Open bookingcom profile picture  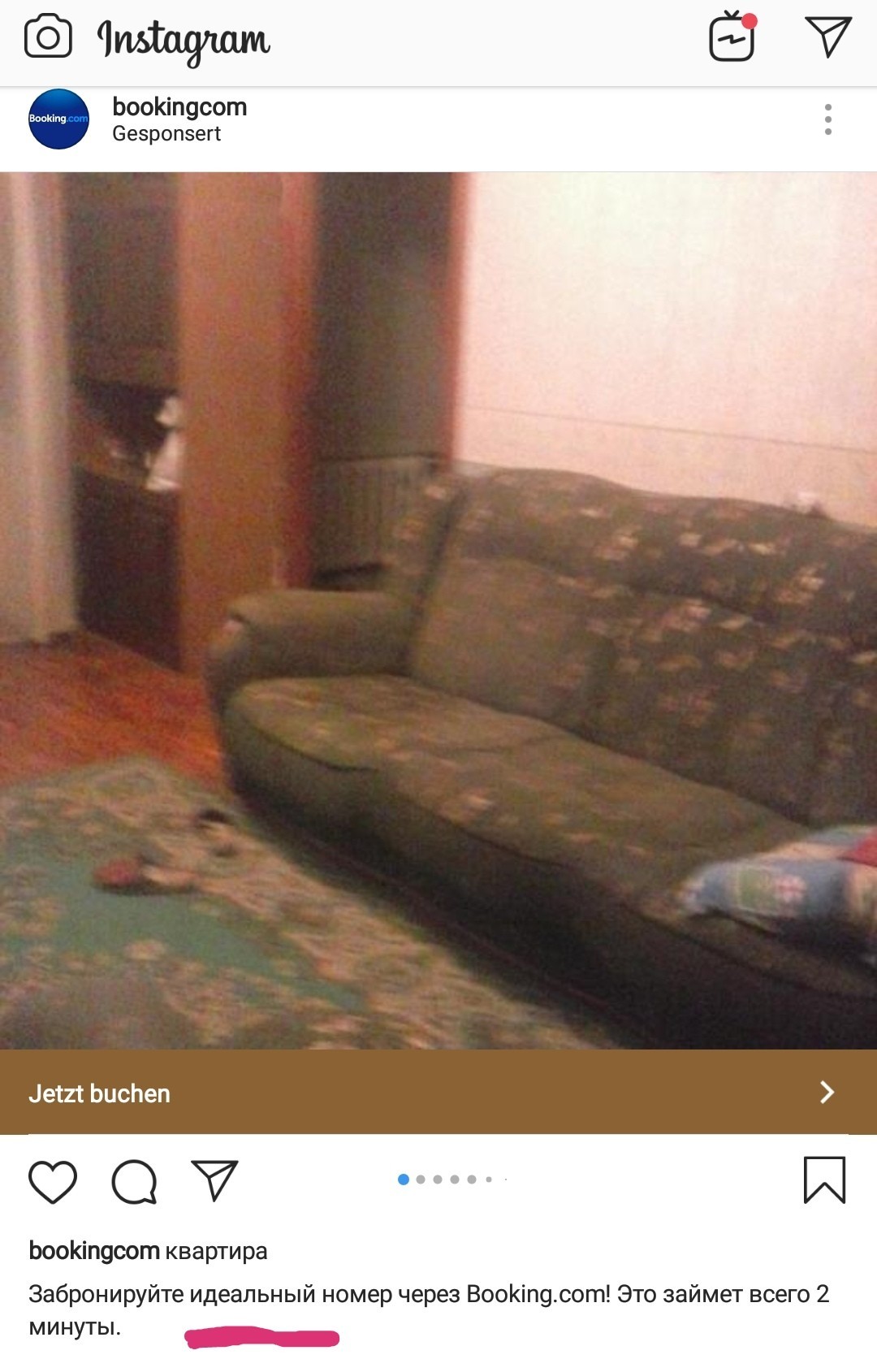(58, 119)
